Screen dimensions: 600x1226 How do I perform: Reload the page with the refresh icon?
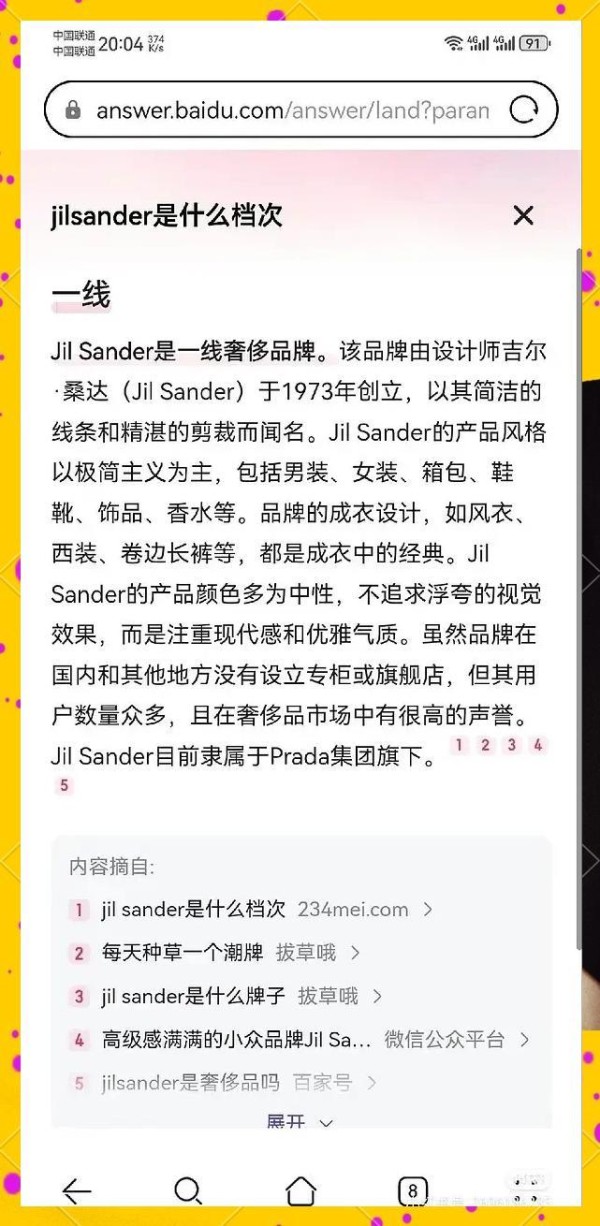click(x=524, y=110)
